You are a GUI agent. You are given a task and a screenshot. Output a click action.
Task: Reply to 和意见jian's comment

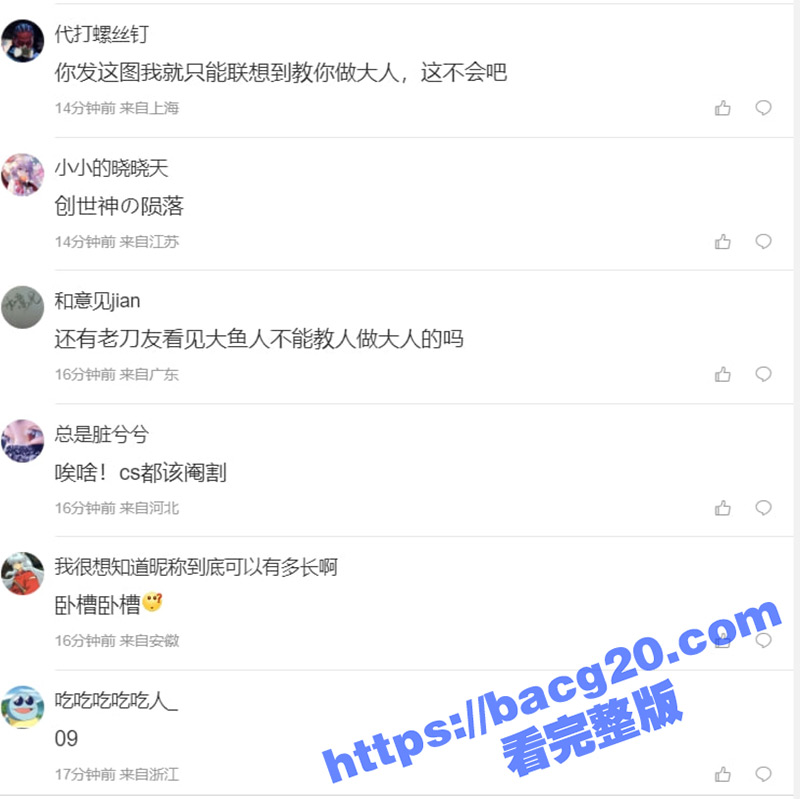[763, 374]
